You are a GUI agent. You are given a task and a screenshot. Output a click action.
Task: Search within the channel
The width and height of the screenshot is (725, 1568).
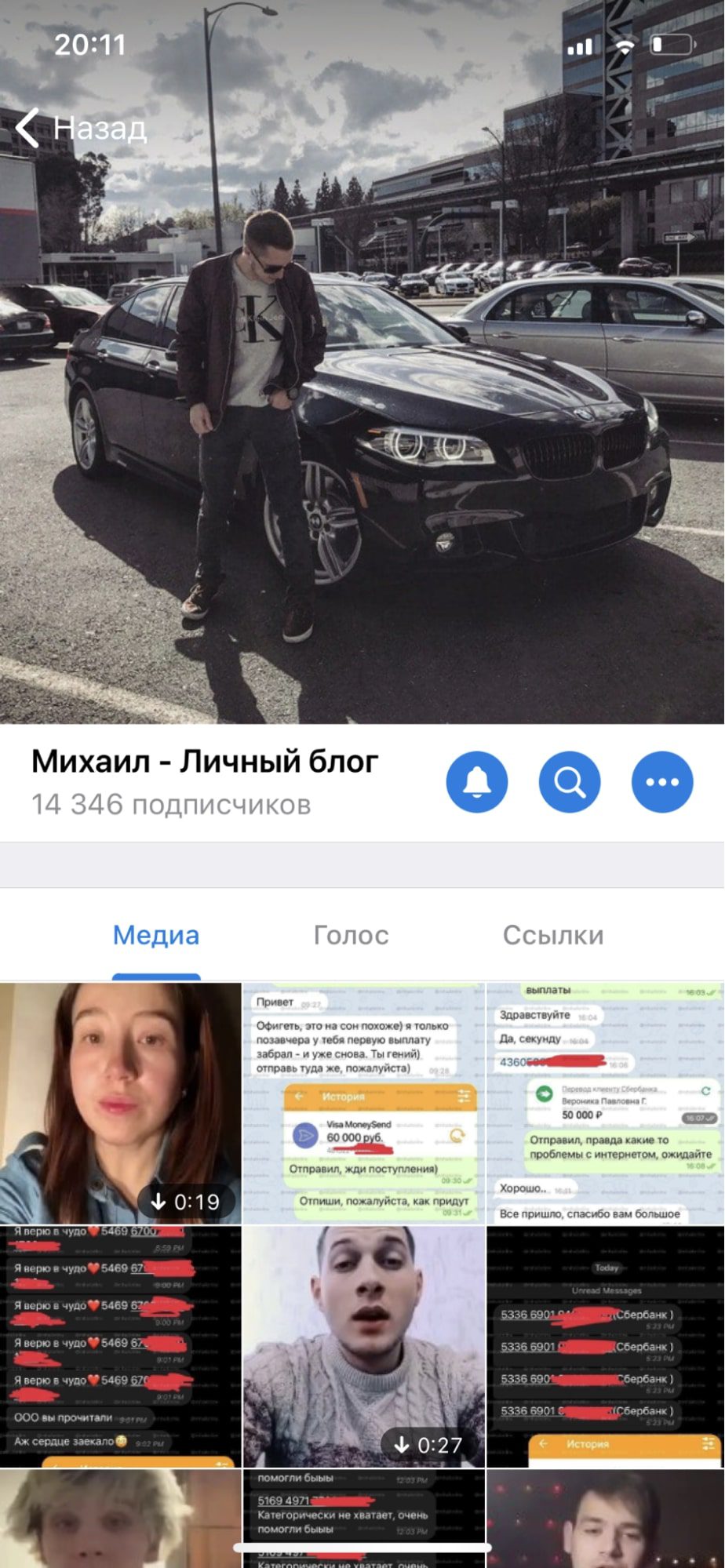pos(570,781)
